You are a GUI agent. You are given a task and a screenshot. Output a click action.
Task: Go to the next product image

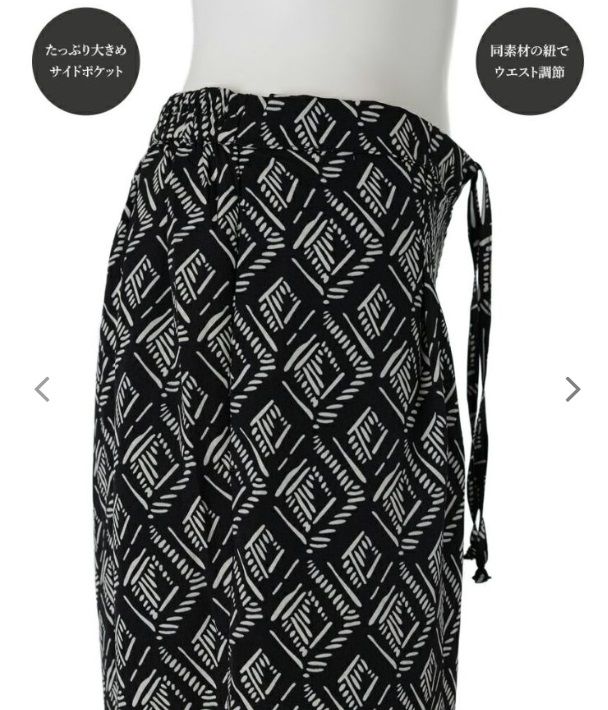572,389
